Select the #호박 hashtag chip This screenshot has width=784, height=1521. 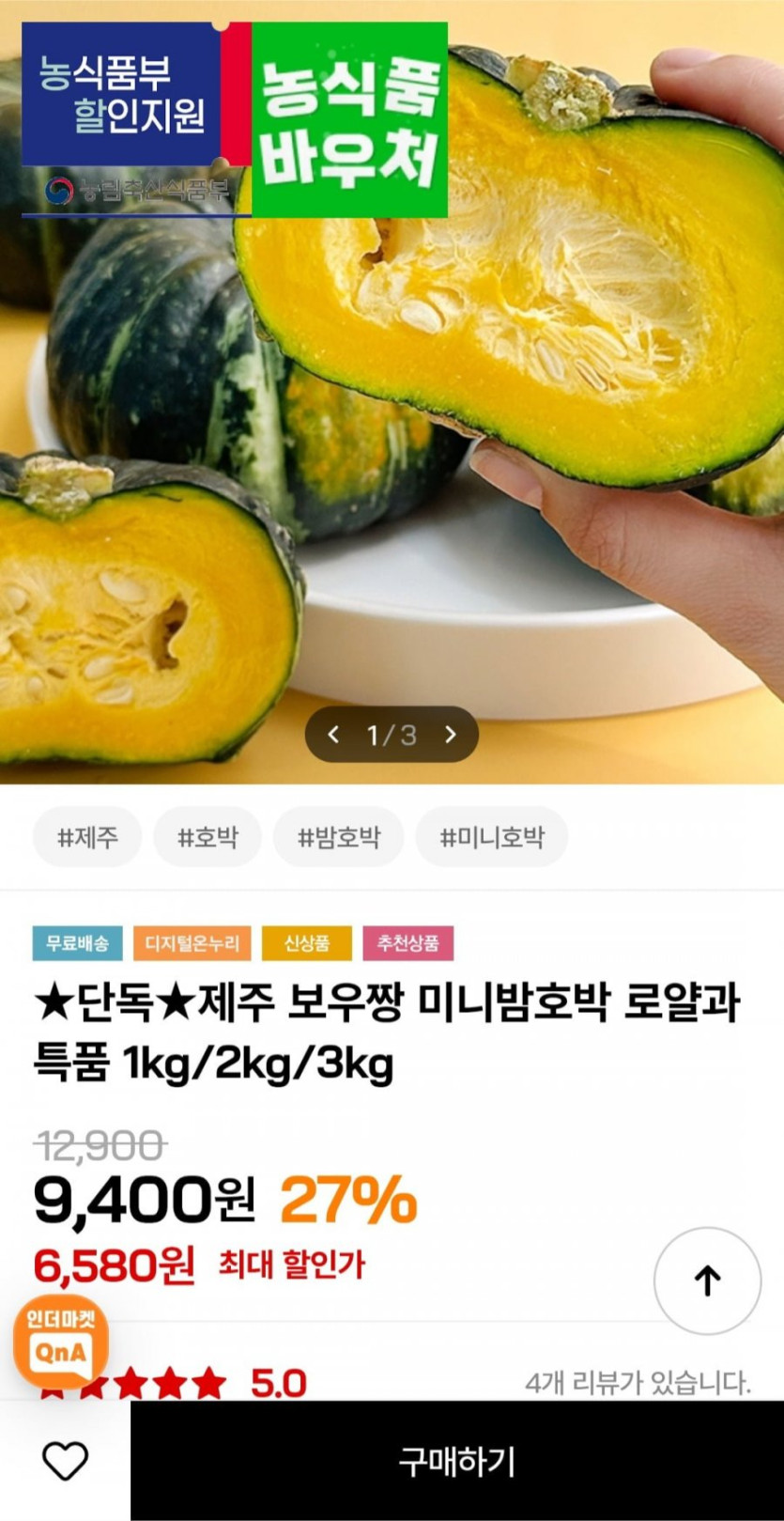click(208, 837)
